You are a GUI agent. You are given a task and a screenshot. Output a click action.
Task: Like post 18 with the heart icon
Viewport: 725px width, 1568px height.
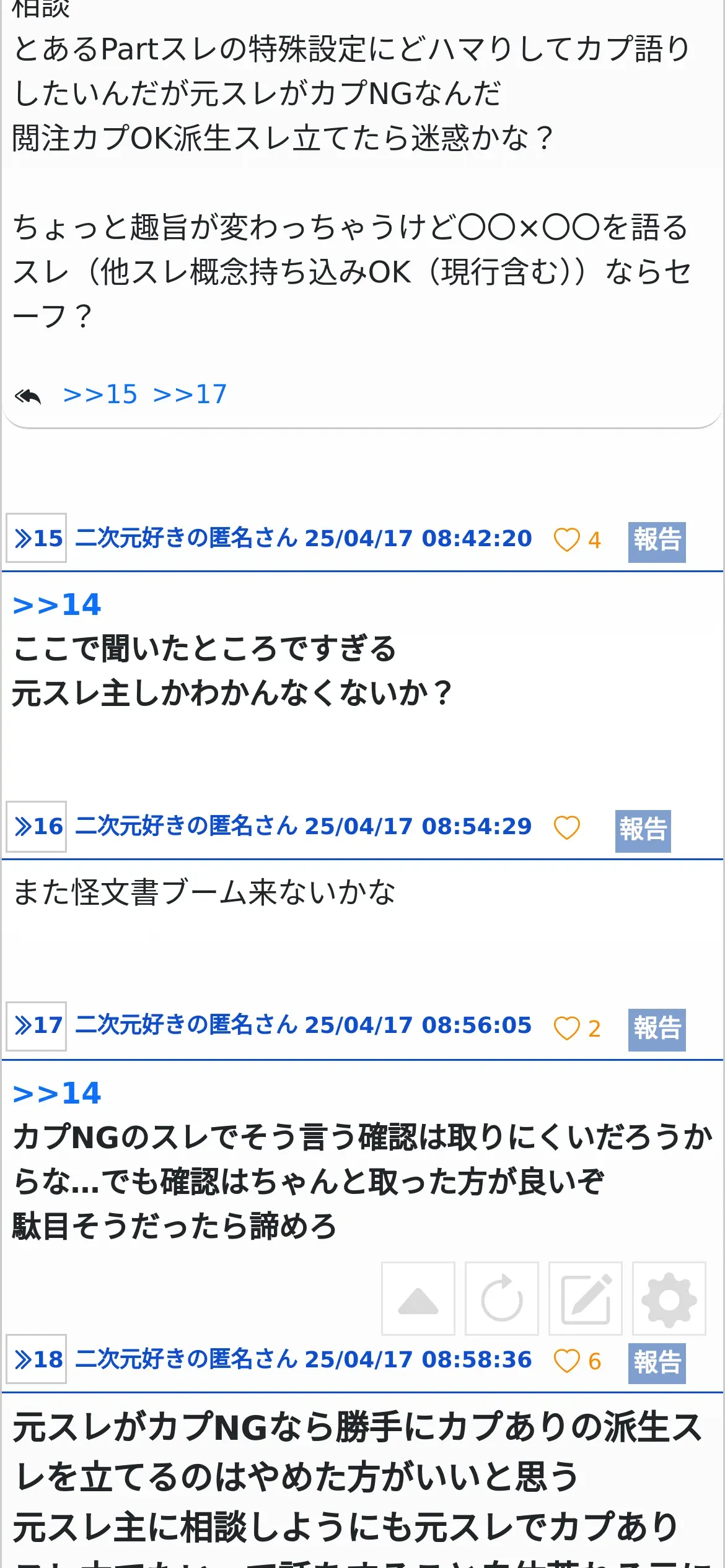pyautogui.click(x=566, y=1361)
